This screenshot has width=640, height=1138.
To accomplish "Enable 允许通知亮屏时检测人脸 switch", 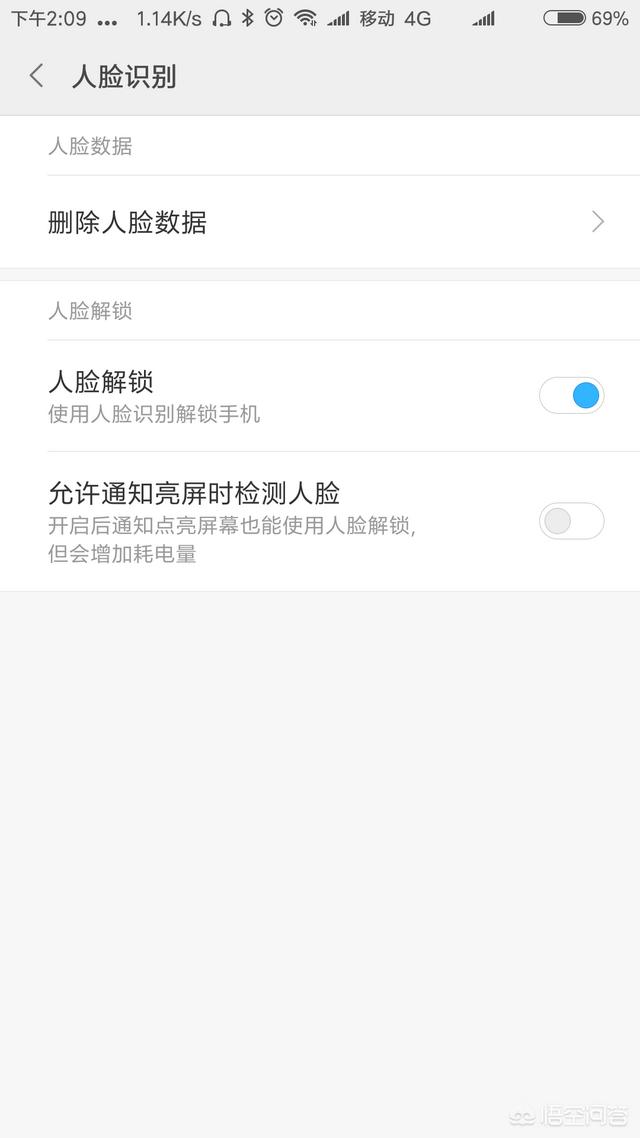I will click(x=571, y=521).
